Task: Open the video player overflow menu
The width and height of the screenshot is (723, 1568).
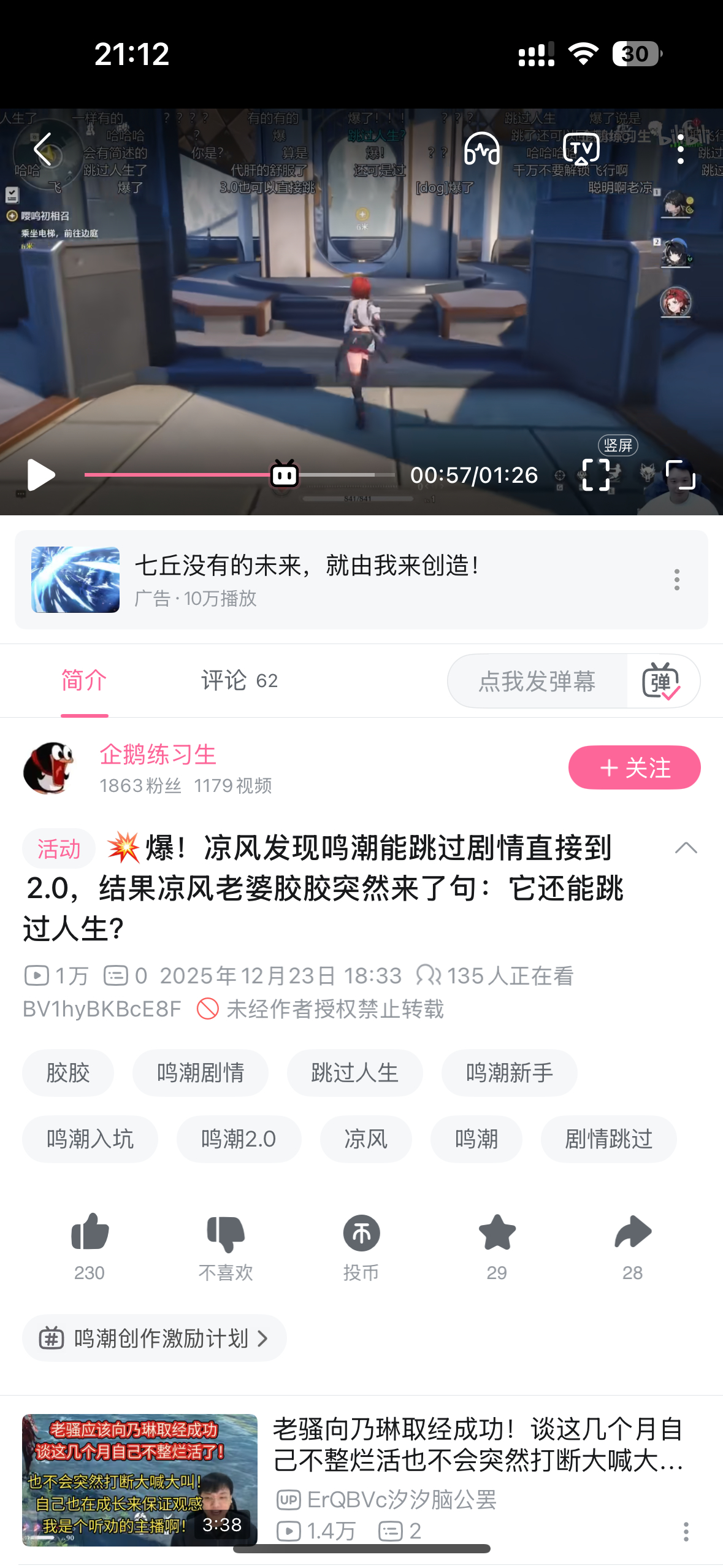Action: point(680,149)
